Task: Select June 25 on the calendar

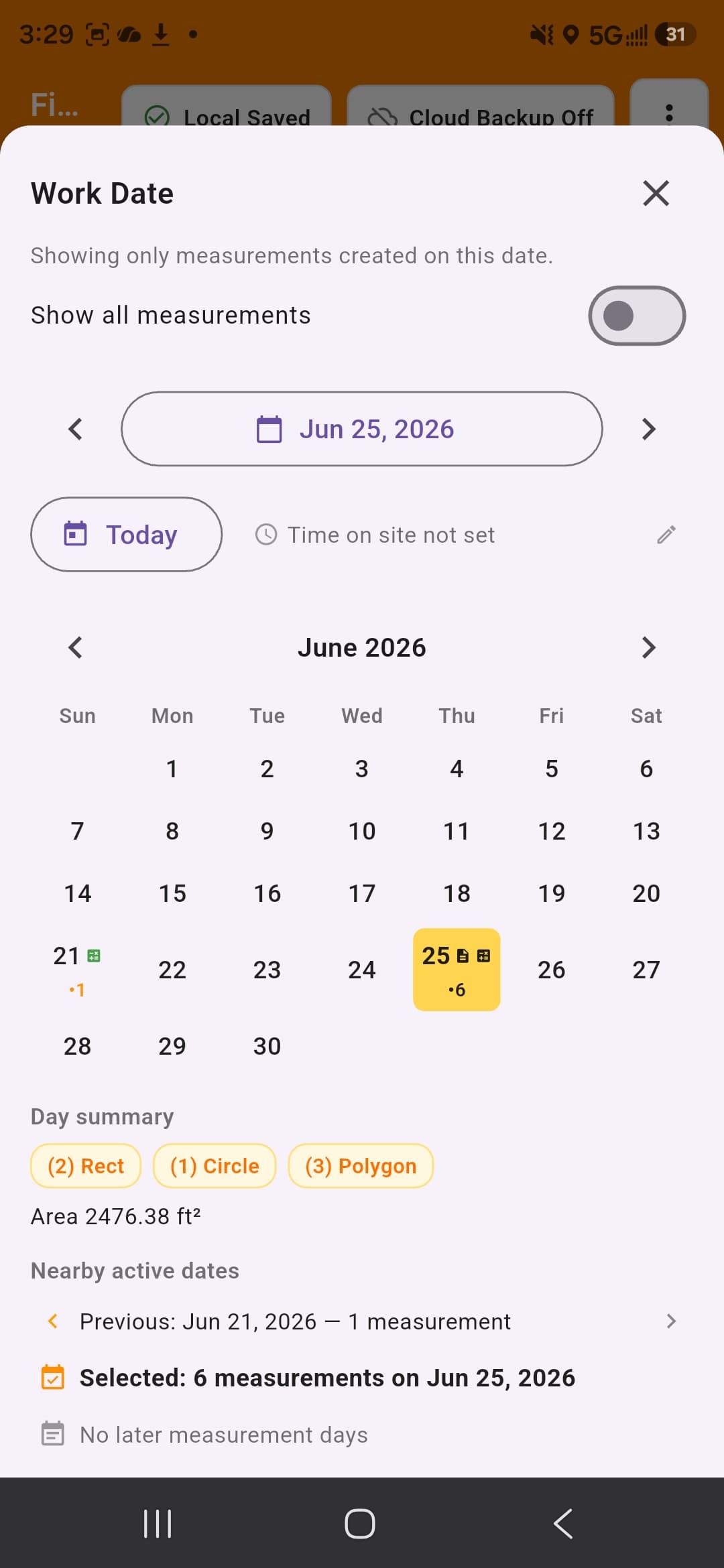Action: point(457,970)
